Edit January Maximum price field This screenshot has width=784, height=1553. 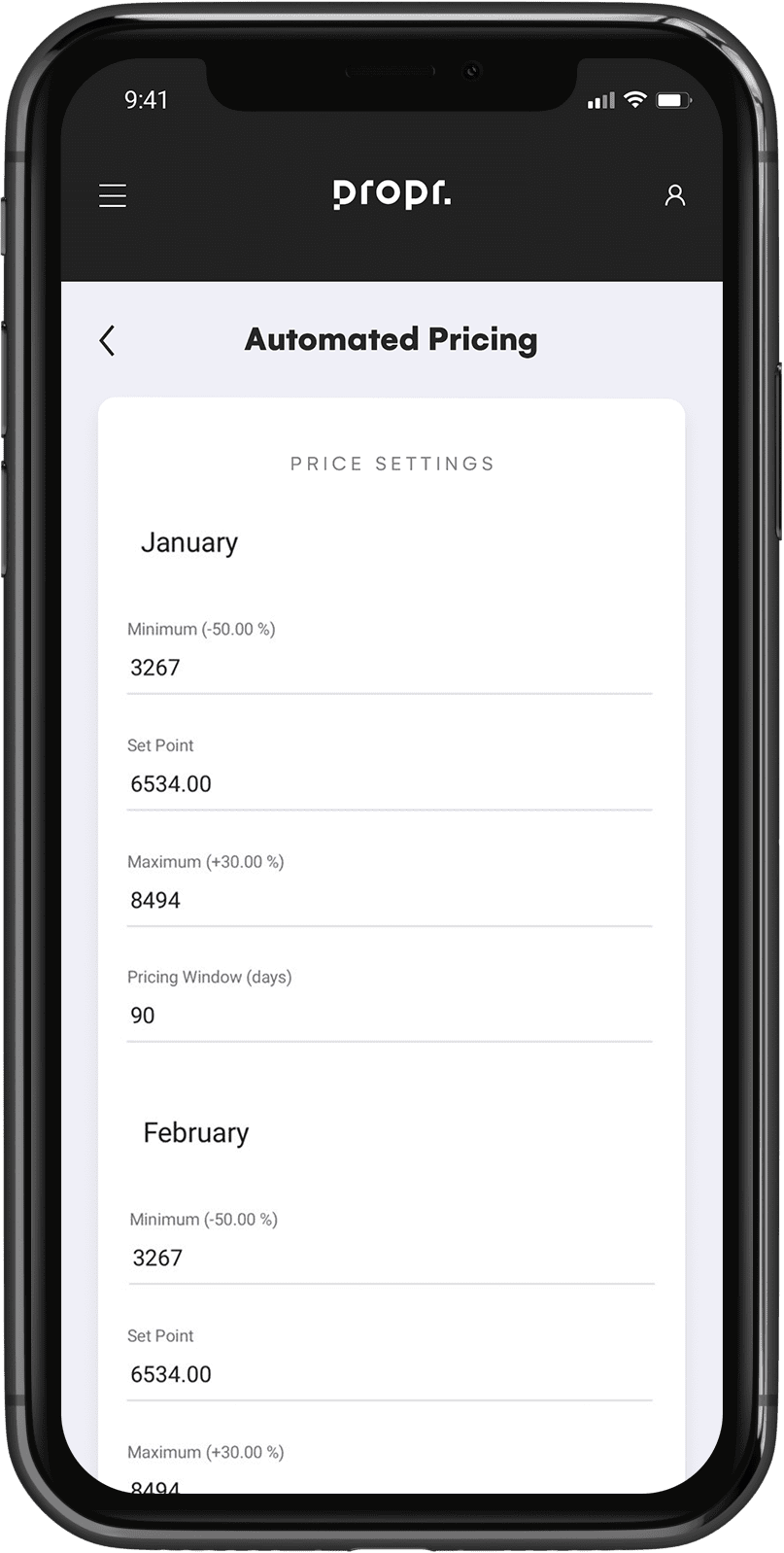389,900
